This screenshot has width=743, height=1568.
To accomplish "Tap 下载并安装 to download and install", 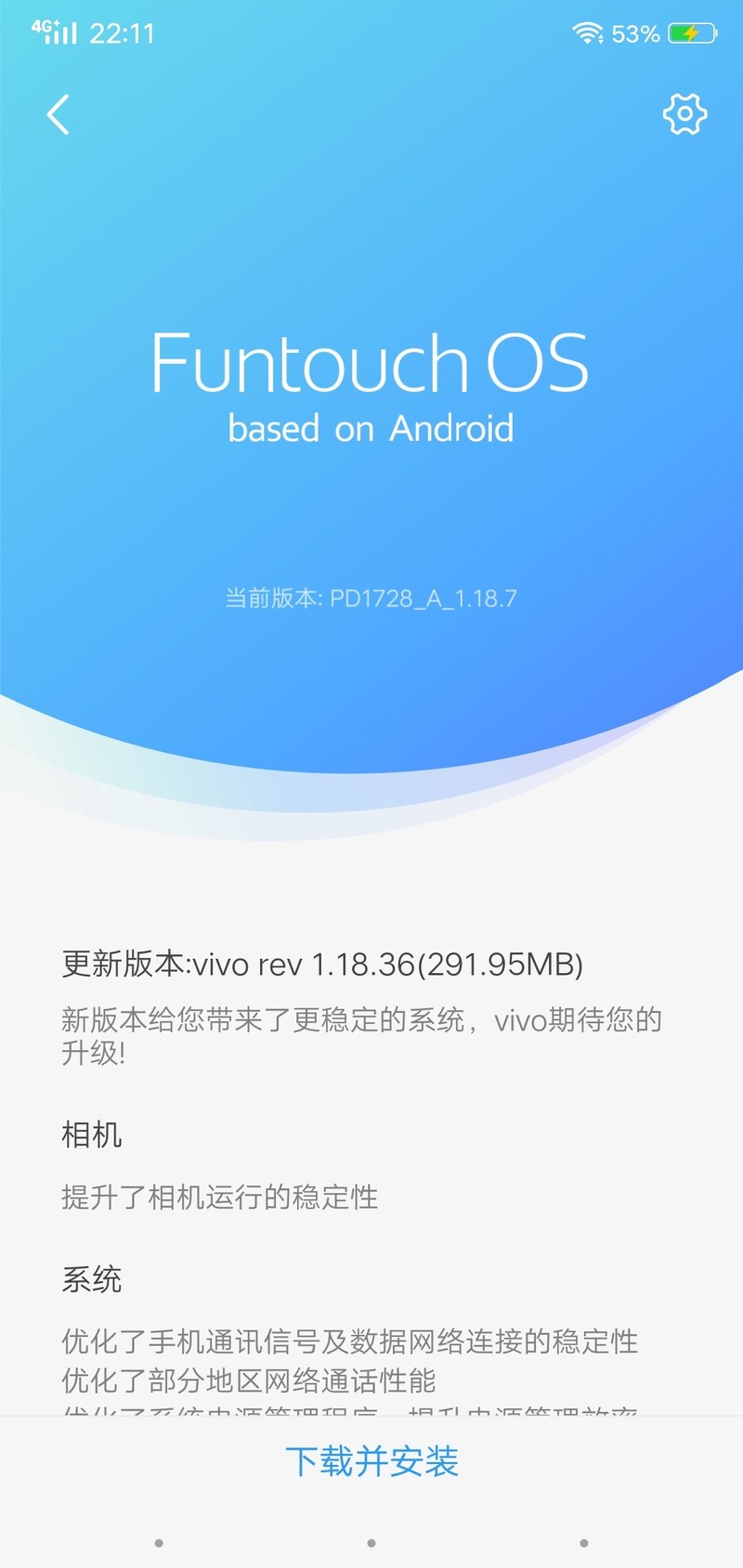I will click(x=371, y=1461).
